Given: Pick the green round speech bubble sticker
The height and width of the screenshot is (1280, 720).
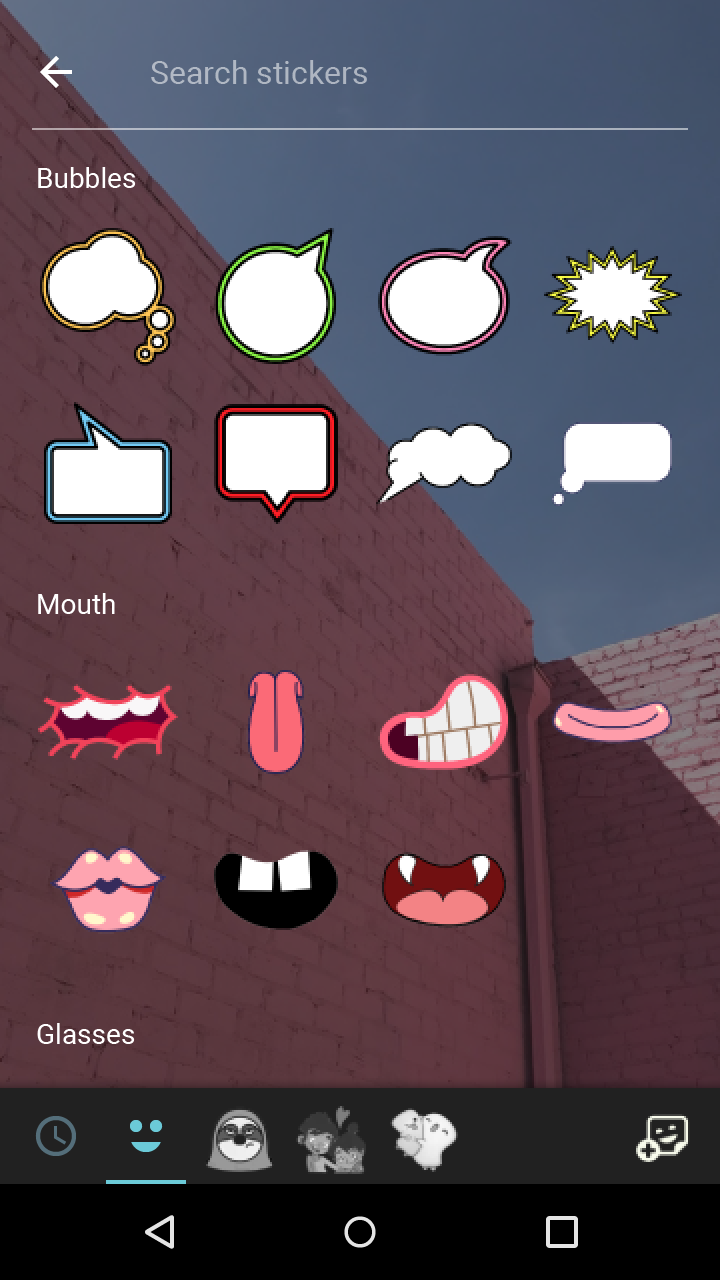Looking at the screenshot, I should 275,298.
